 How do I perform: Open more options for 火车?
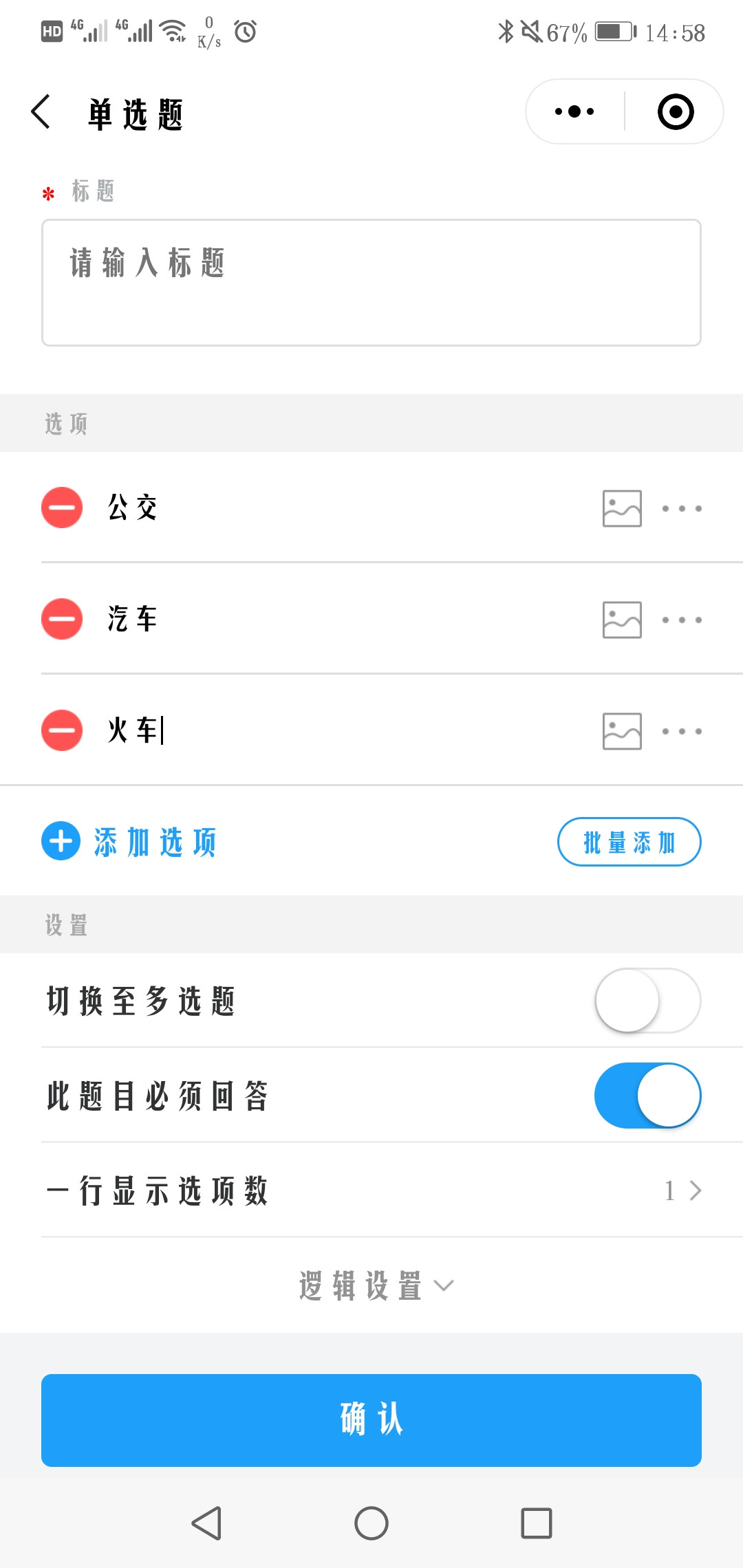click(x=682, y=731)
